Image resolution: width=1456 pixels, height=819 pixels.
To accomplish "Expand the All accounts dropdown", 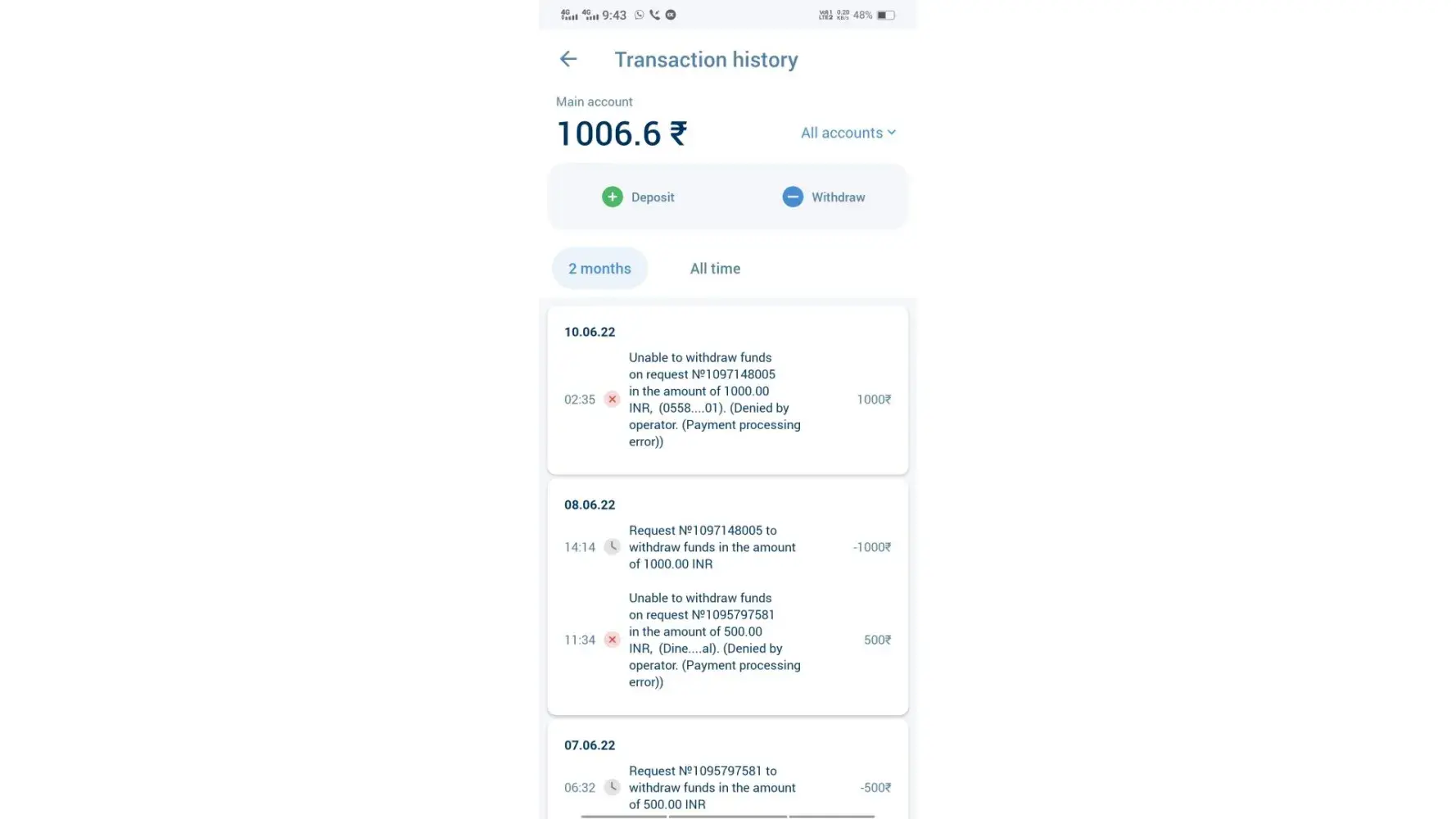I will [848, 133].
